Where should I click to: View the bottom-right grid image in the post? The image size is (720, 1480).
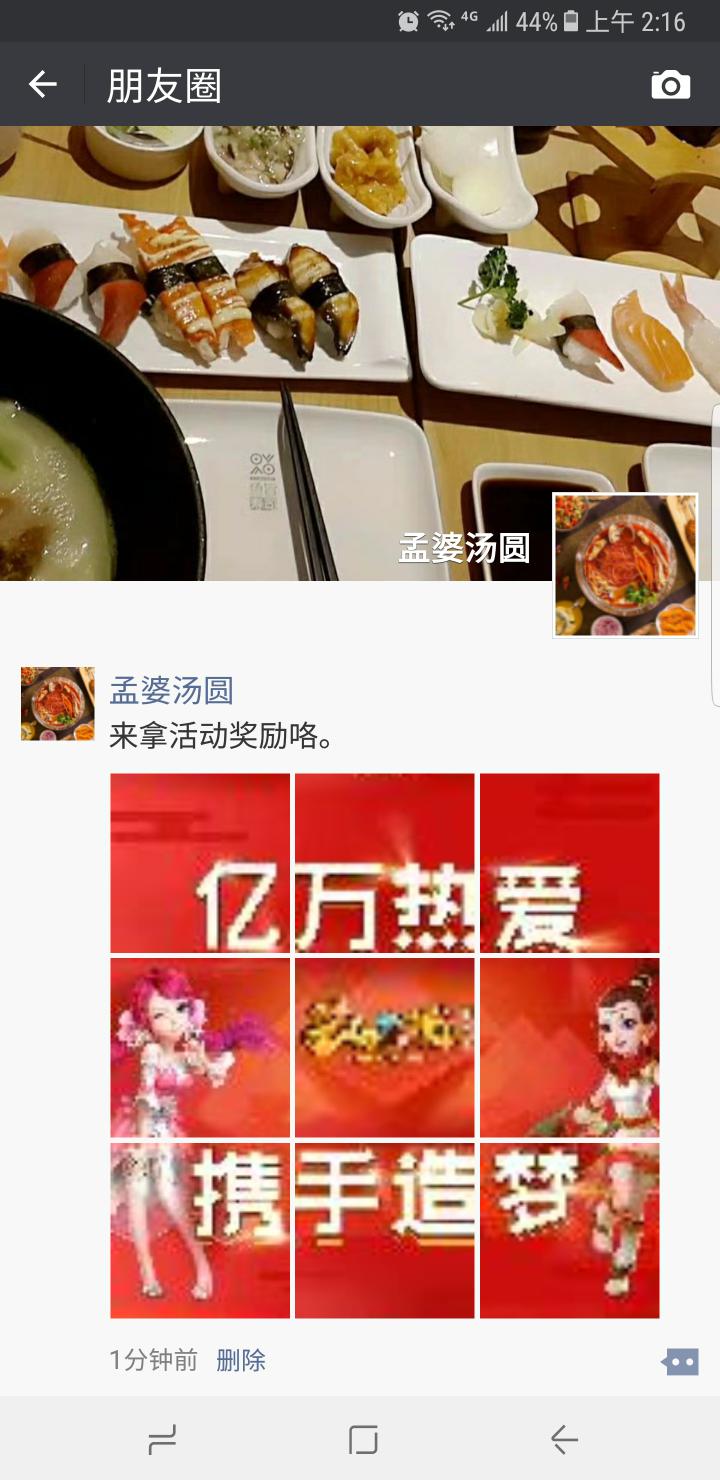pos(569,1231)
